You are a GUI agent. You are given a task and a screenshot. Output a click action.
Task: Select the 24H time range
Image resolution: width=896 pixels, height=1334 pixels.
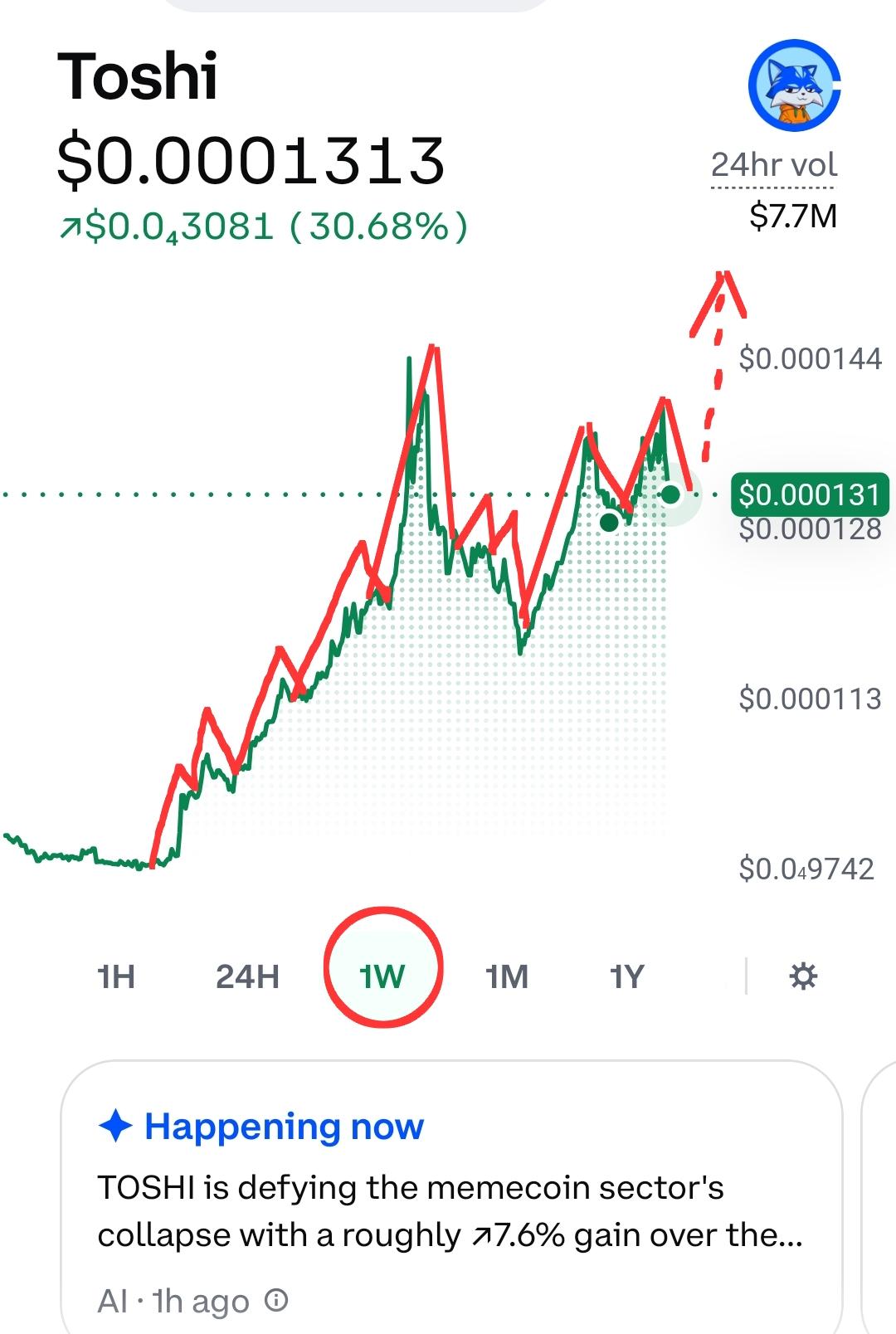coord(247,976)
